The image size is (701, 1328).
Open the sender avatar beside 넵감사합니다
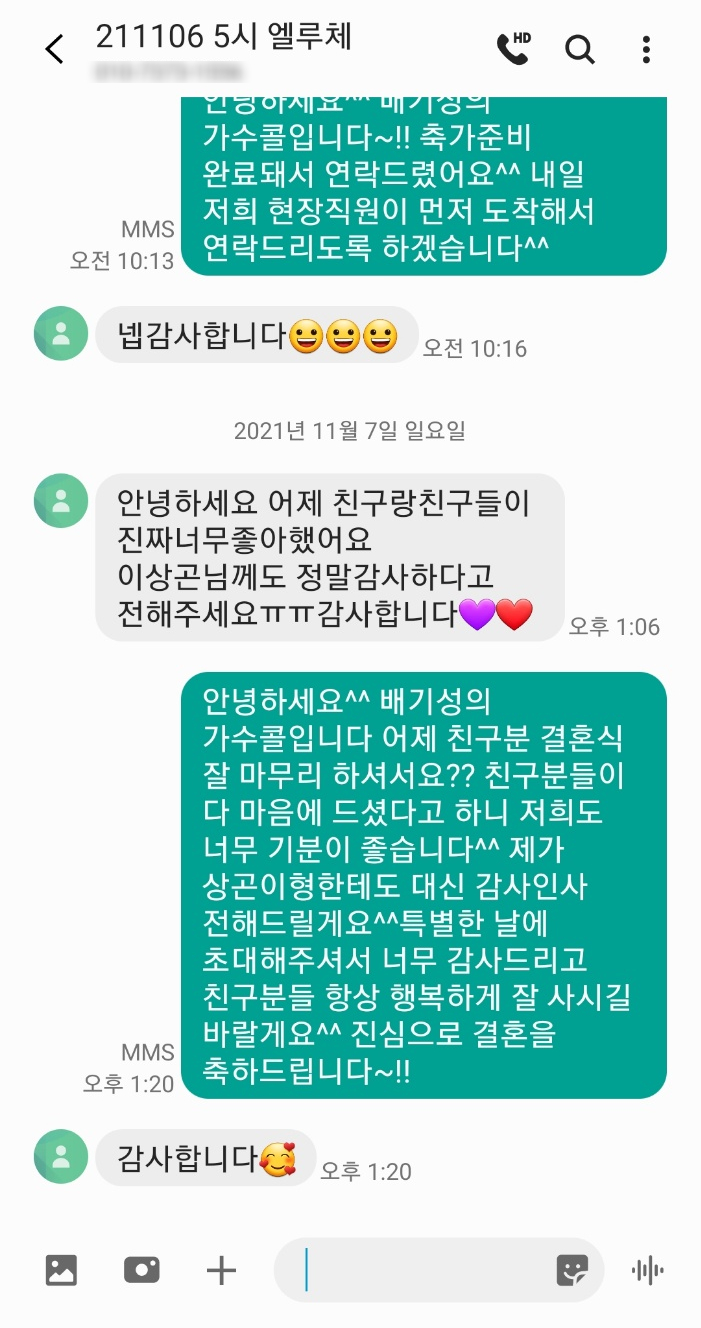[61, 333]
